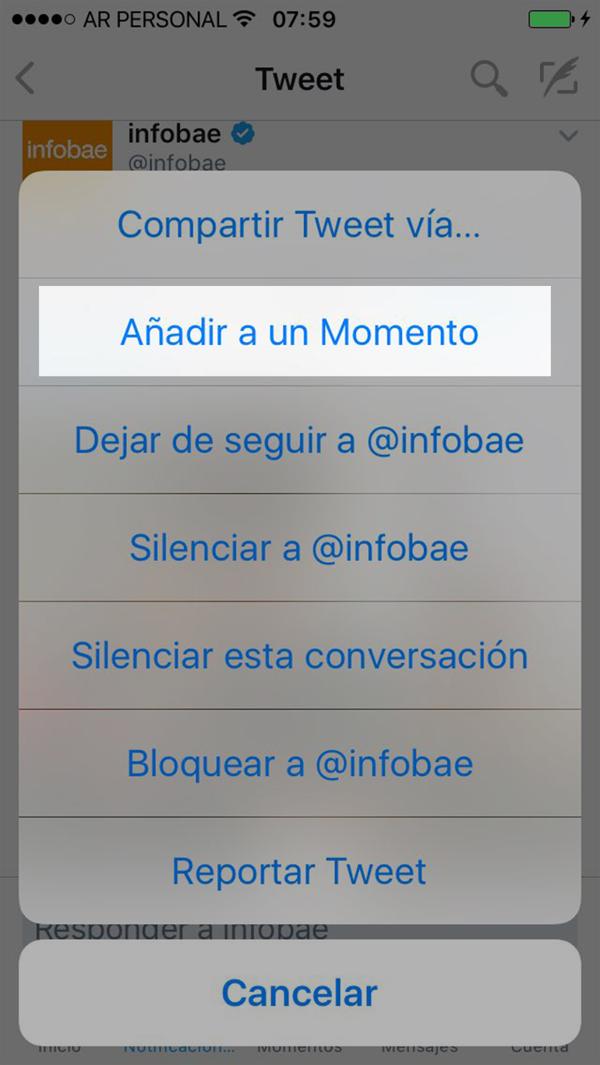600x1065 pixels.
Task: Mute account with Silenciar a @infobae
Action: click(x=300, y=548)
